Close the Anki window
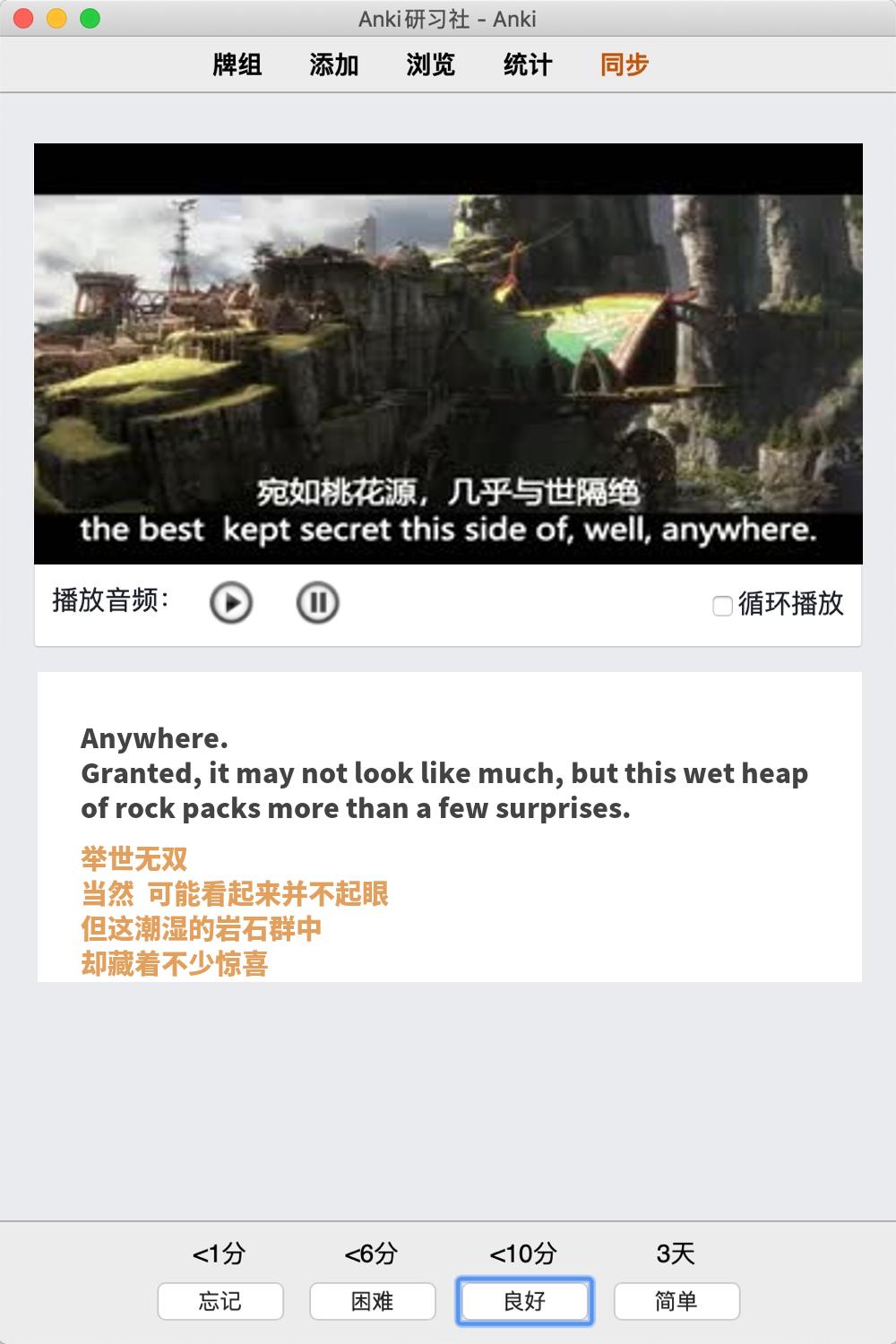 (x=24, y=18)
